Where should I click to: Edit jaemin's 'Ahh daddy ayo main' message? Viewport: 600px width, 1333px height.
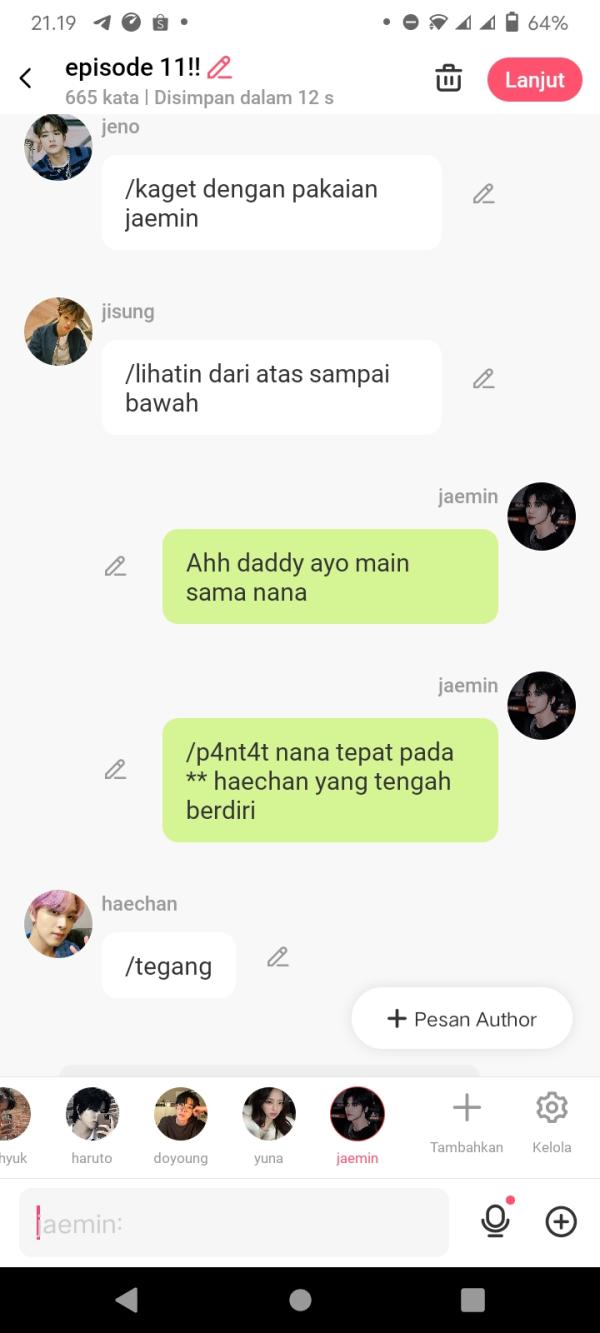click(x=116, y=567)
